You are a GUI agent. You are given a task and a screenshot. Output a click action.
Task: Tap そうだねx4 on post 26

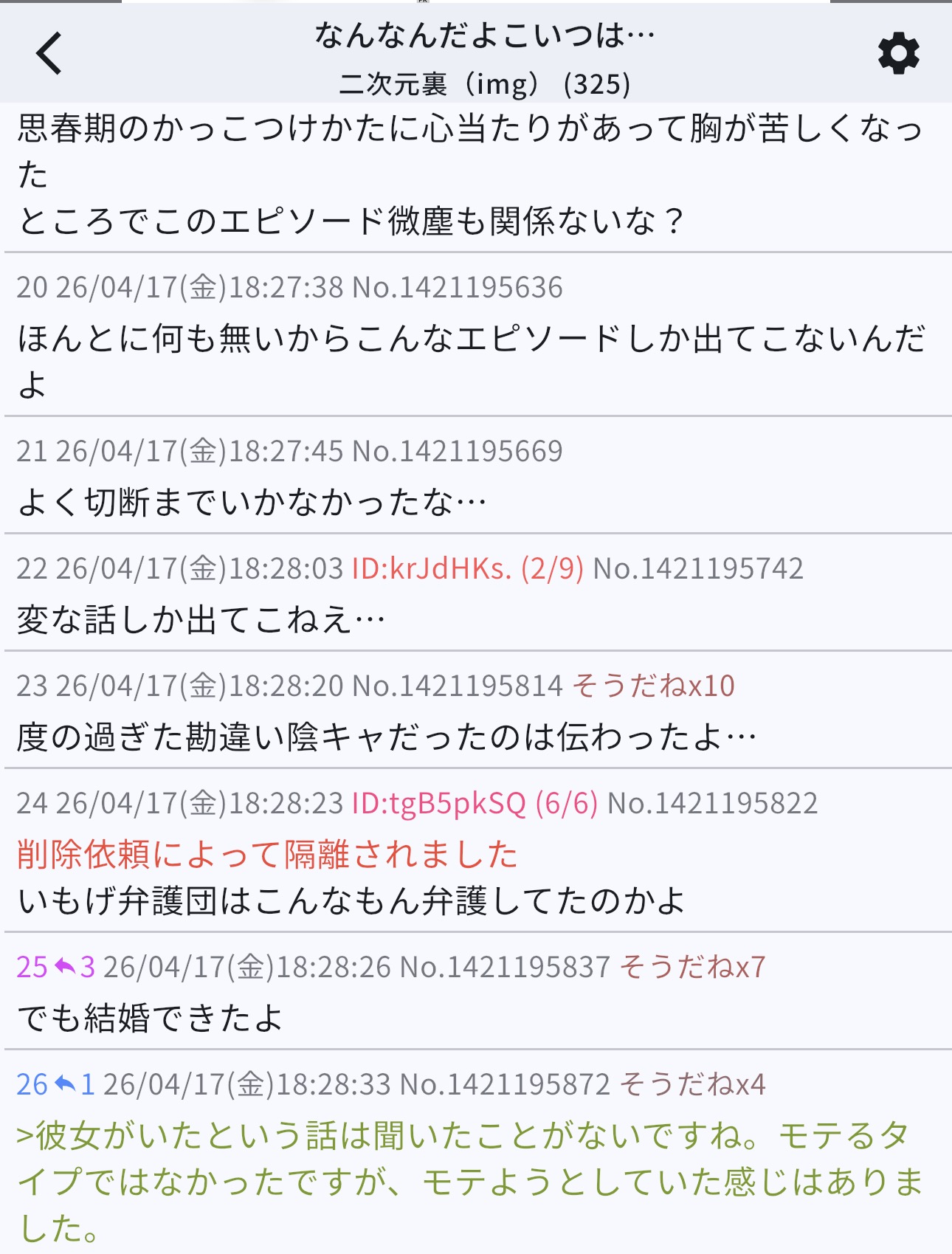pyautogui.click(x=692, y=1084)
